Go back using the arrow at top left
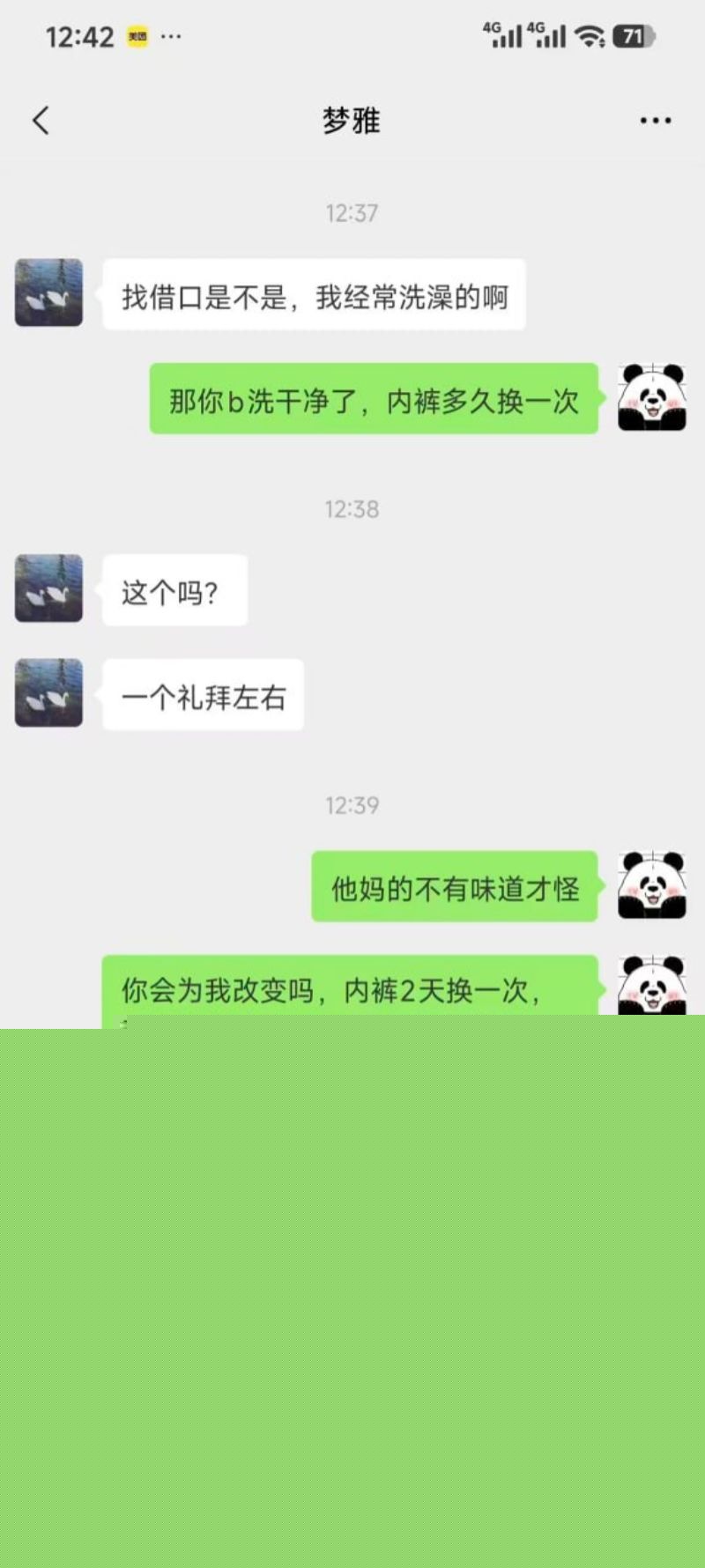Image resolution: width=705 pixels, height=1568 pixels. [40, 121]
